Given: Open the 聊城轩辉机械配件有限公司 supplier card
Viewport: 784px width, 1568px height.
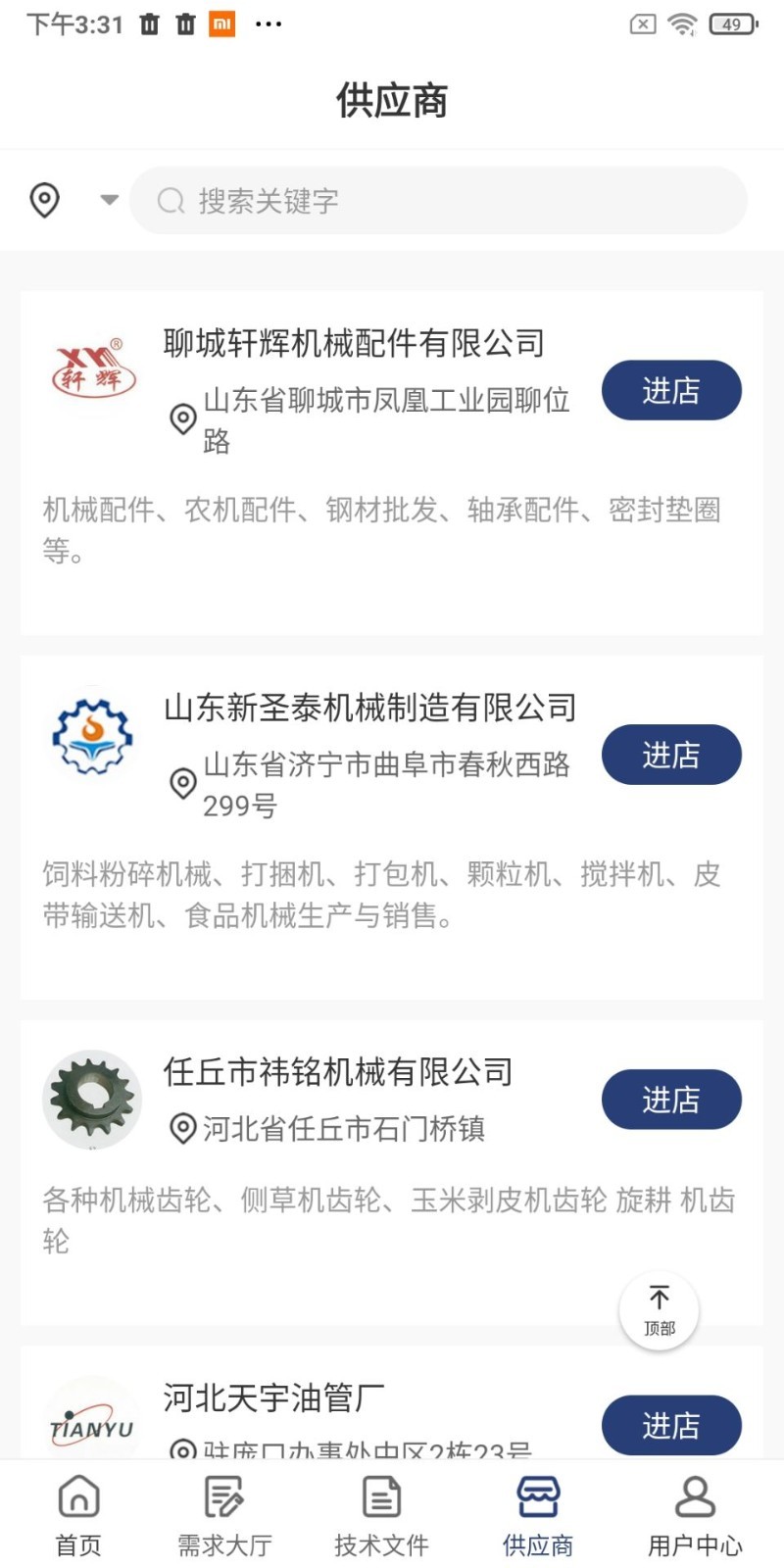Looking at the screenshot, I should [x=353, y=344].
